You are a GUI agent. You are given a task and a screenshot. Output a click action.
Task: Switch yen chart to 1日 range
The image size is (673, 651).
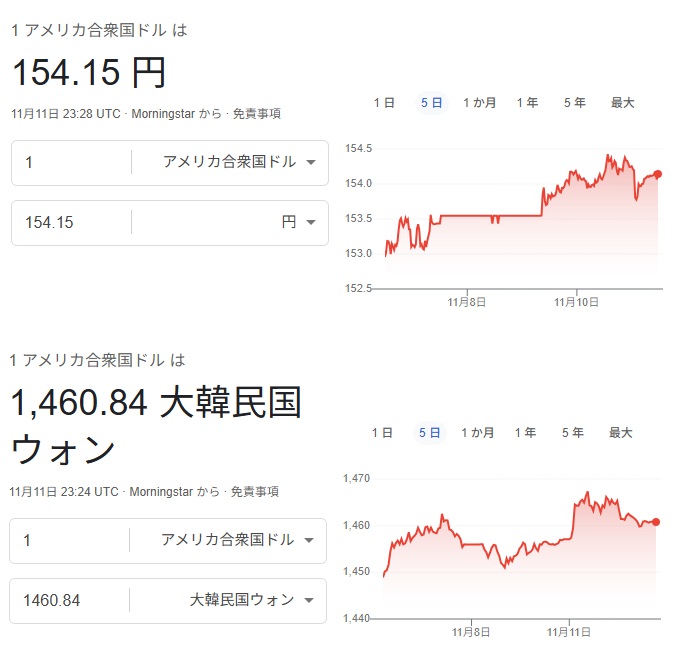point(383,103)
